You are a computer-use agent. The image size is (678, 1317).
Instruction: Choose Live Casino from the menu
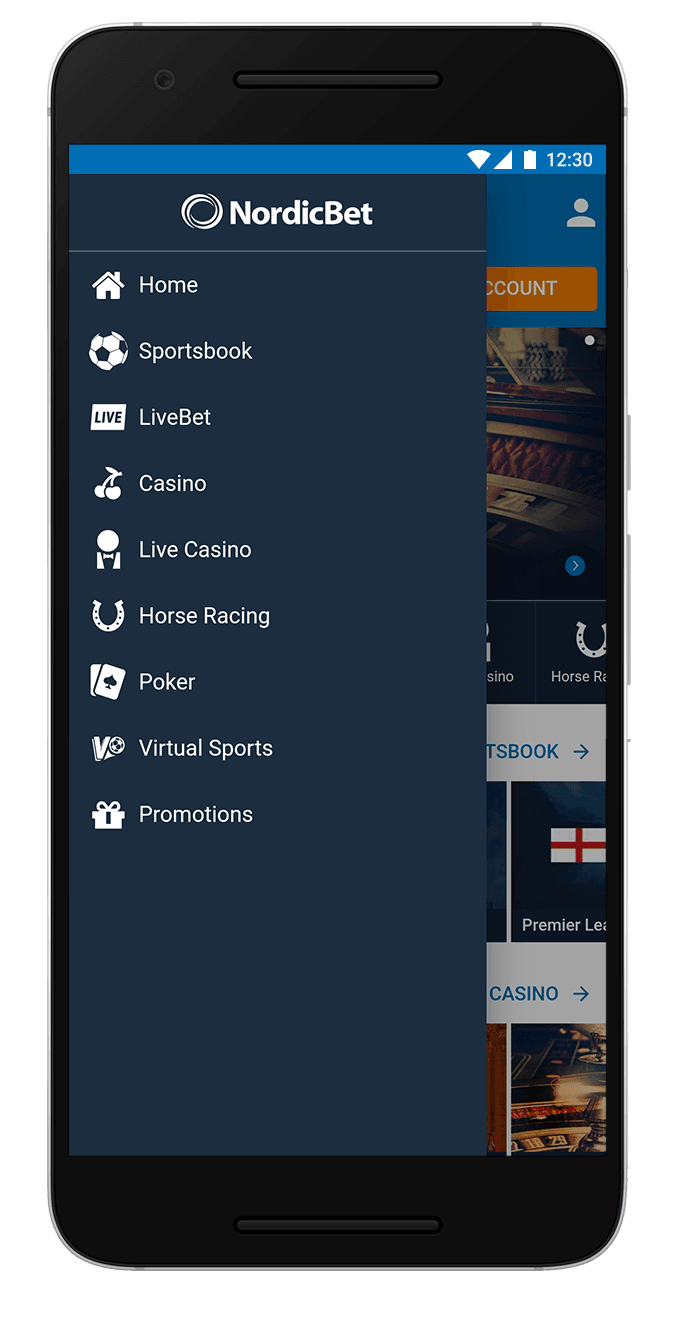194,549
